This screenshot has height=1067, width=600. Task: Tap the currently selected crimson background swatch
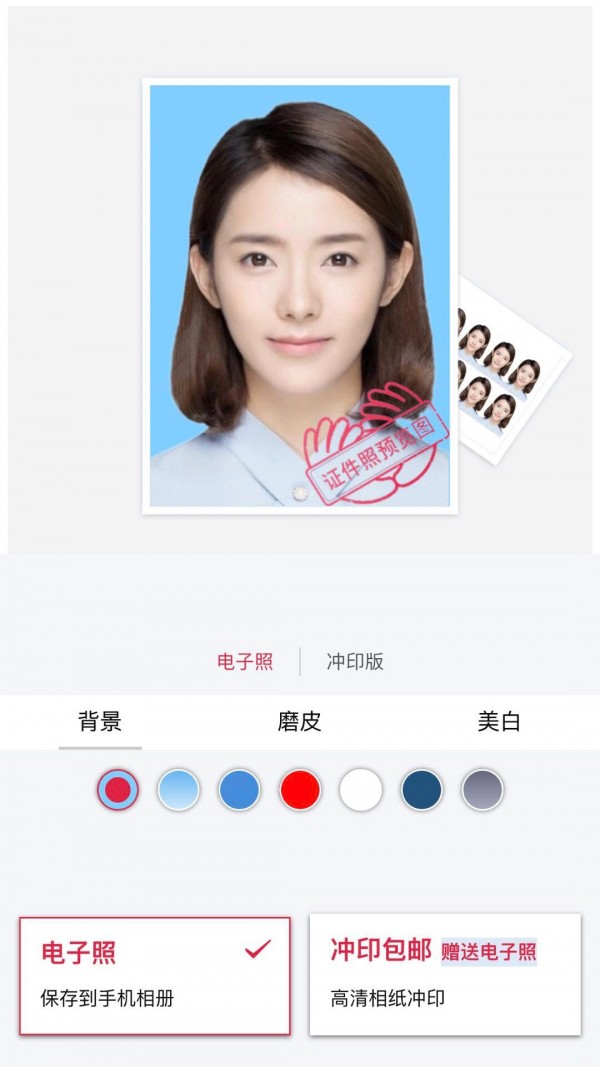[118, 790]
